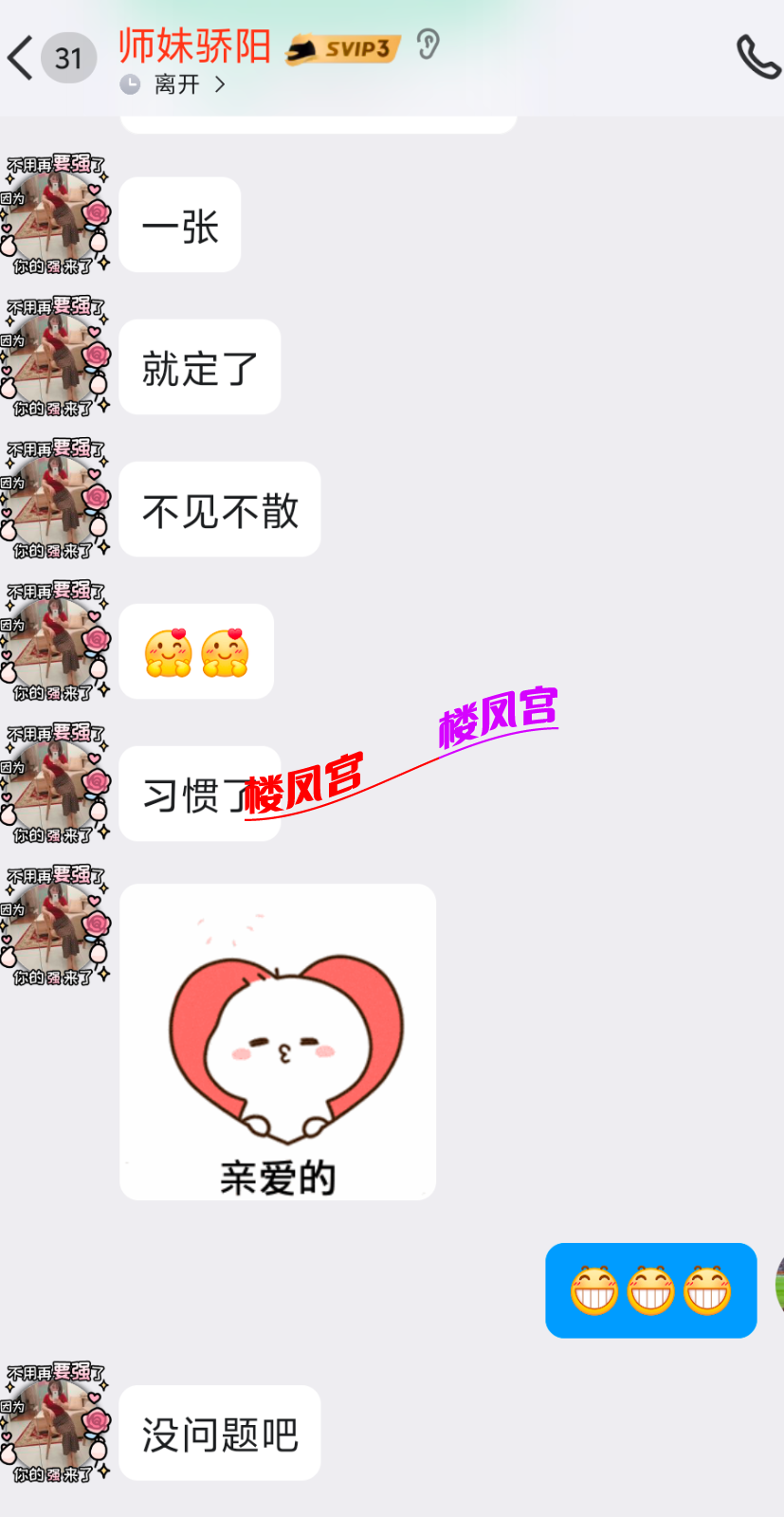Open the 亲爱的 heart sticker
Viewport: 784px width, 1517px height.
278,1042
